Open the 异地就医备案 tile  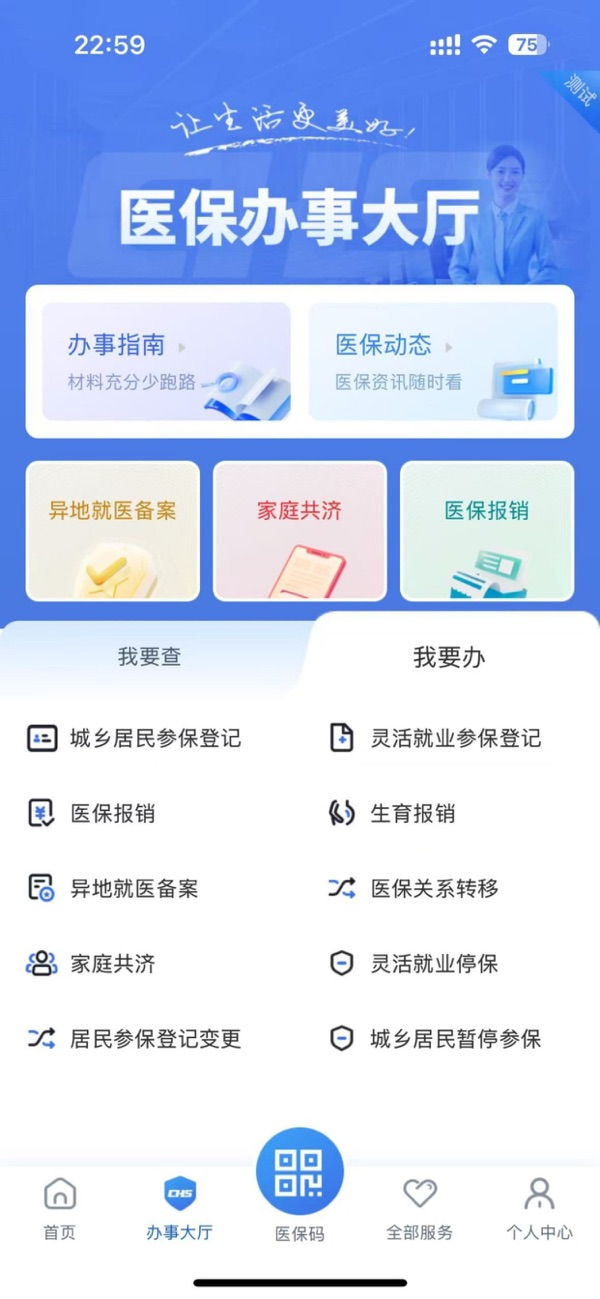(x=113, y=531)
